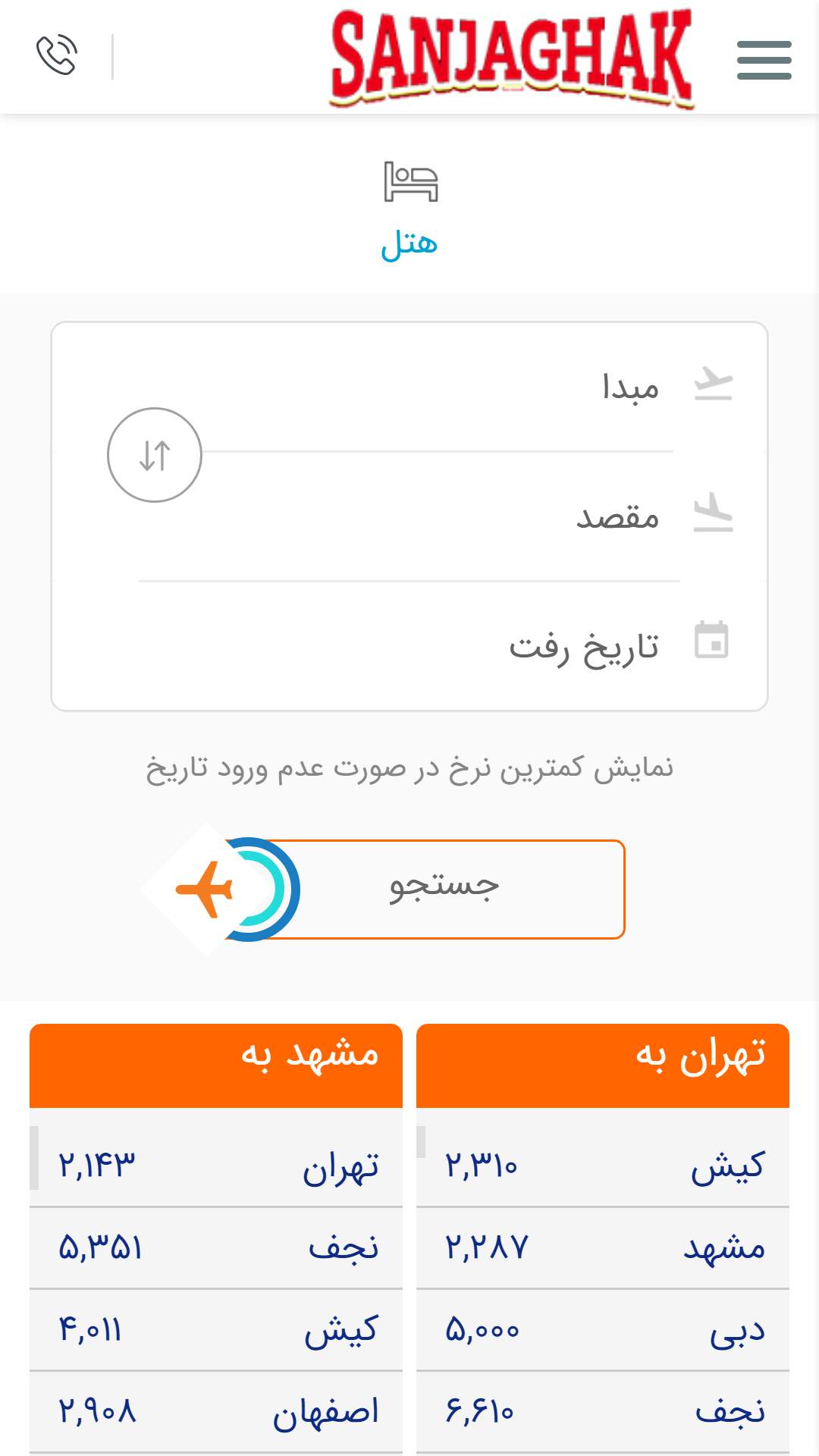819x1456 pixels.
Task: Open Mashhad to نجف flight row
Action: point(216,1248)
